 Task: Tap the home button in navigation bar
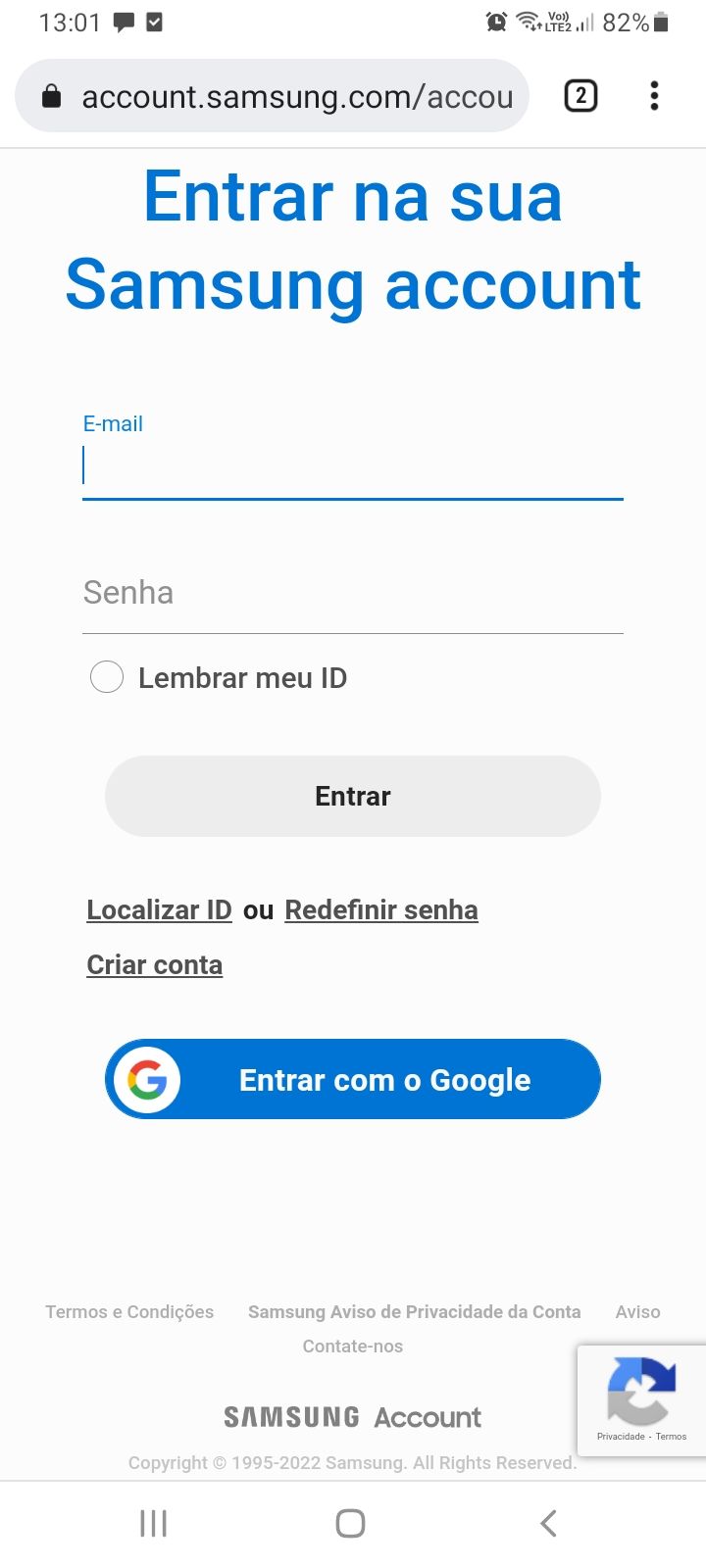[x=350, y=1523]
